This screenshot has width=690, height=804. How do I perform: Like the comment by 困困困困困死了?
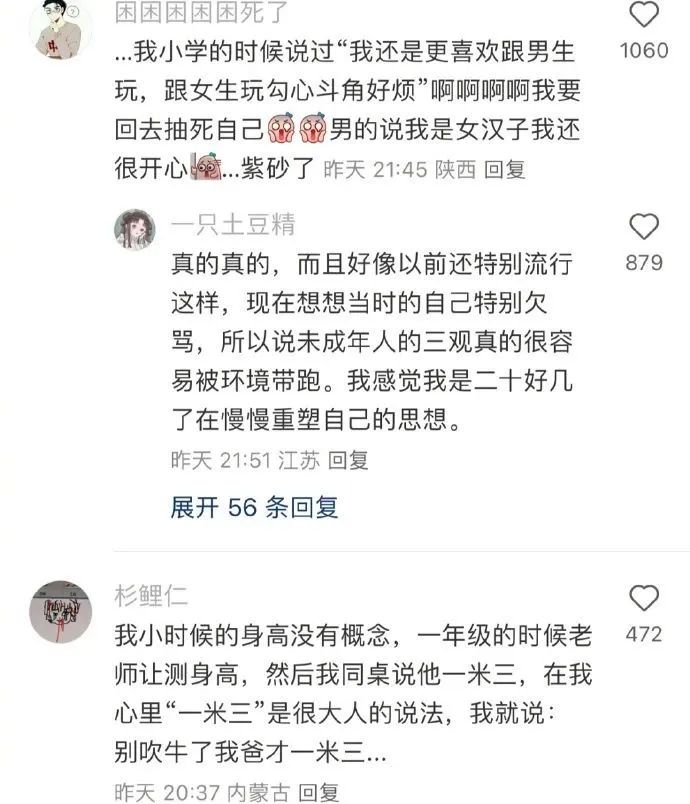[645, 15]
